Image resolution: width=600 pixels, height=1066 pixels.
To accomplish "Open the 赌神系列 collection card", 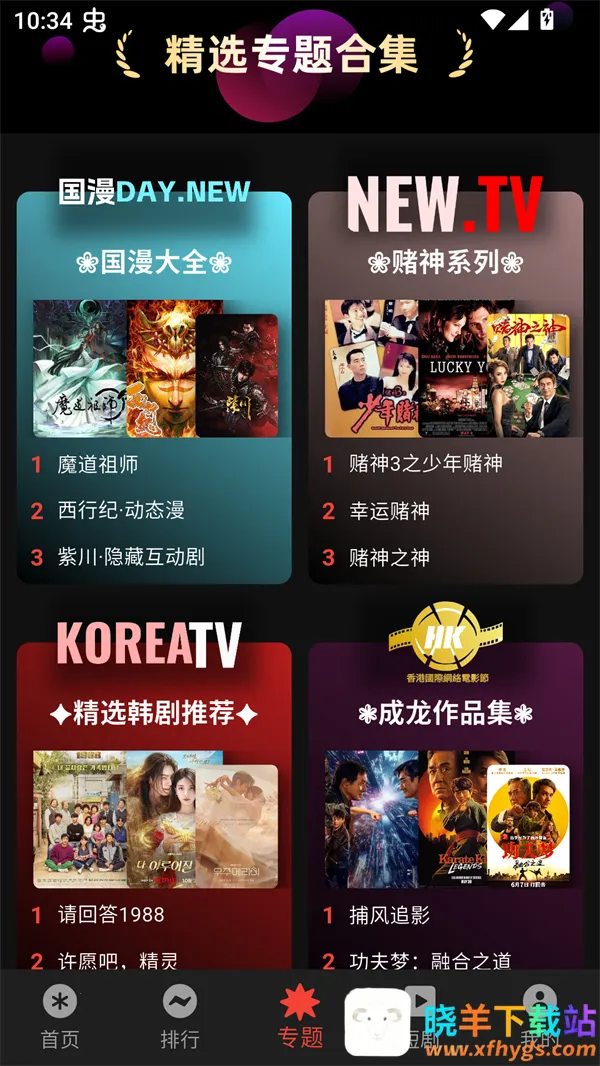I will [446, 262].
